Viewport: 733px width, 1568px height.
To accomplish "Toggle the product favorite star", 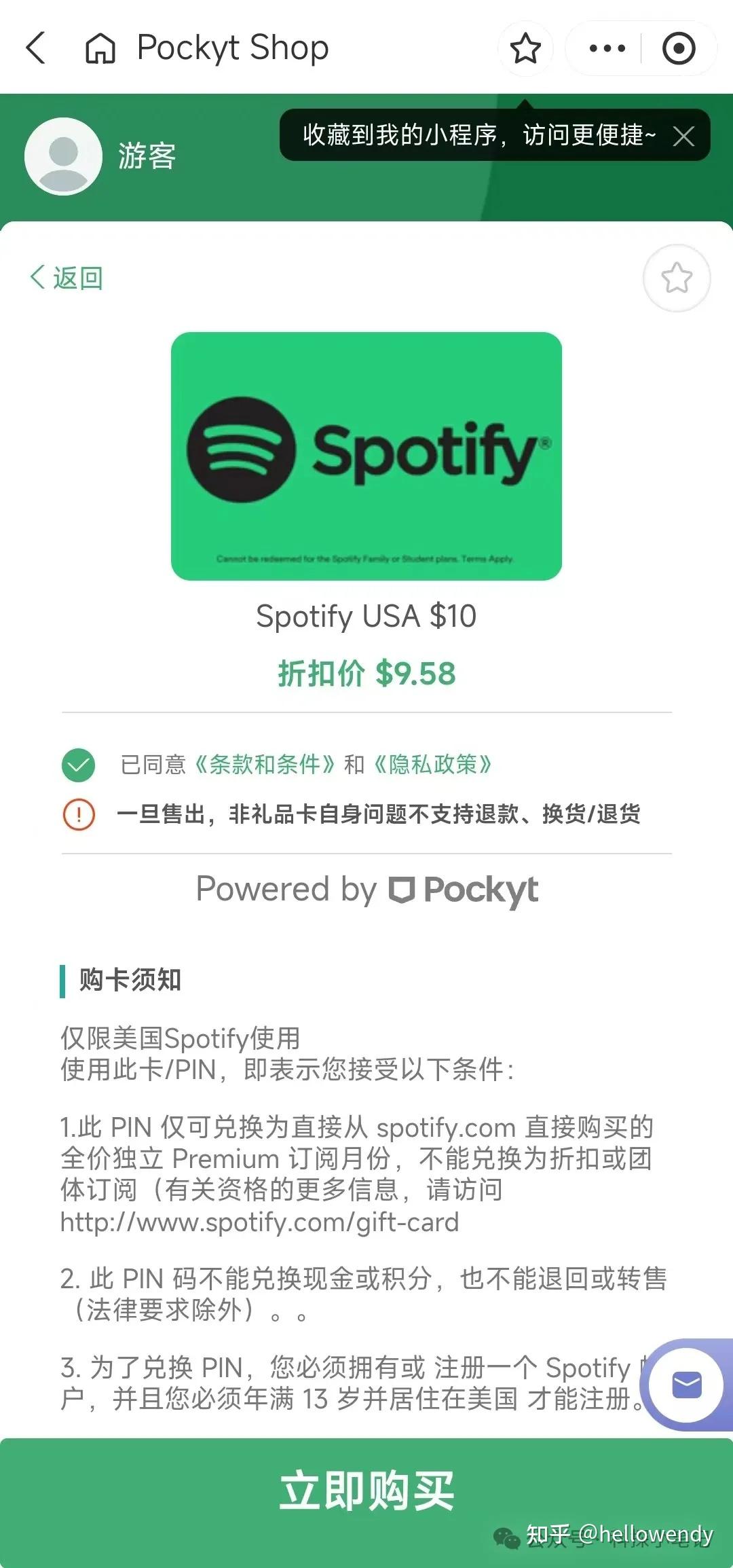I will [x=676, y=278].
